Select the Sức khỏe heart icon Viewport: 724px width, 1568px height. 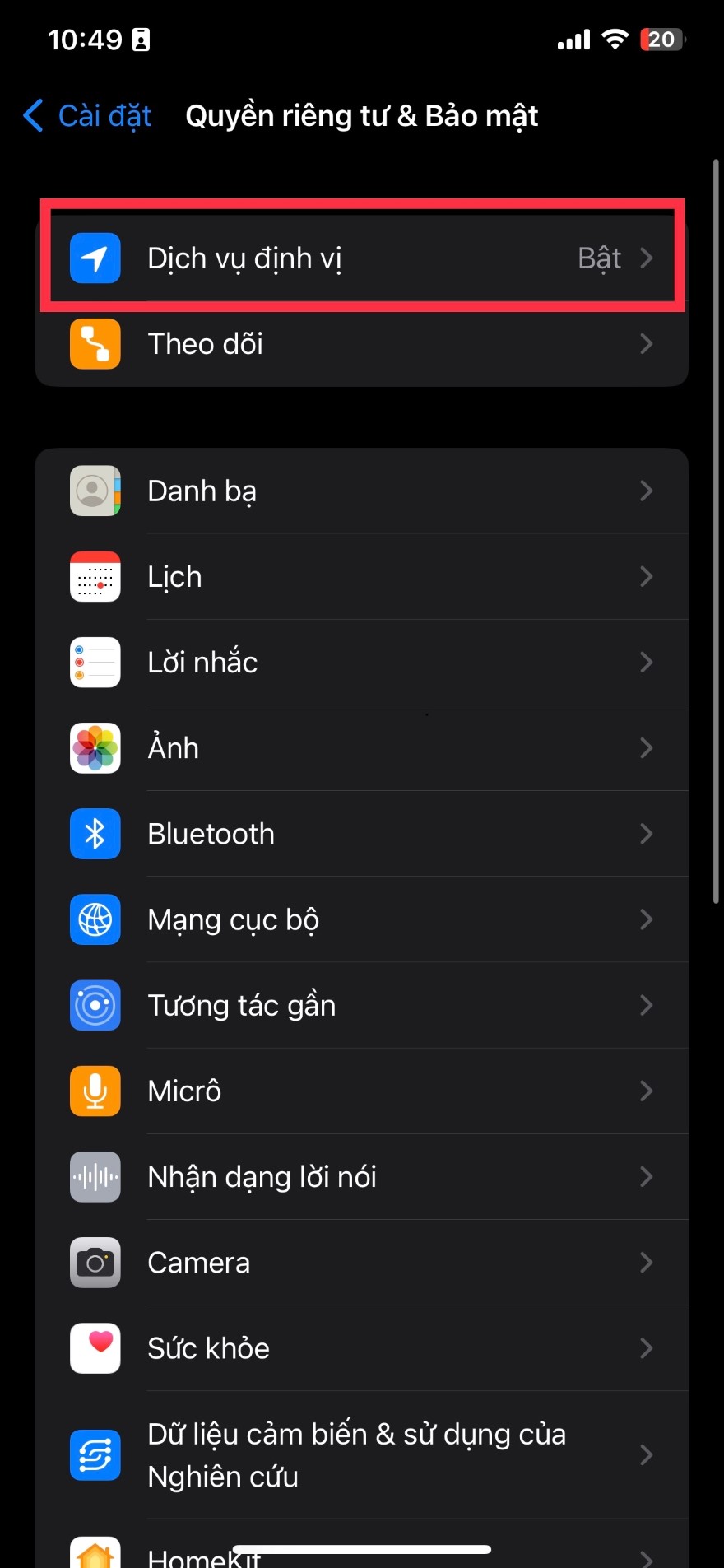click(95, 1348)
